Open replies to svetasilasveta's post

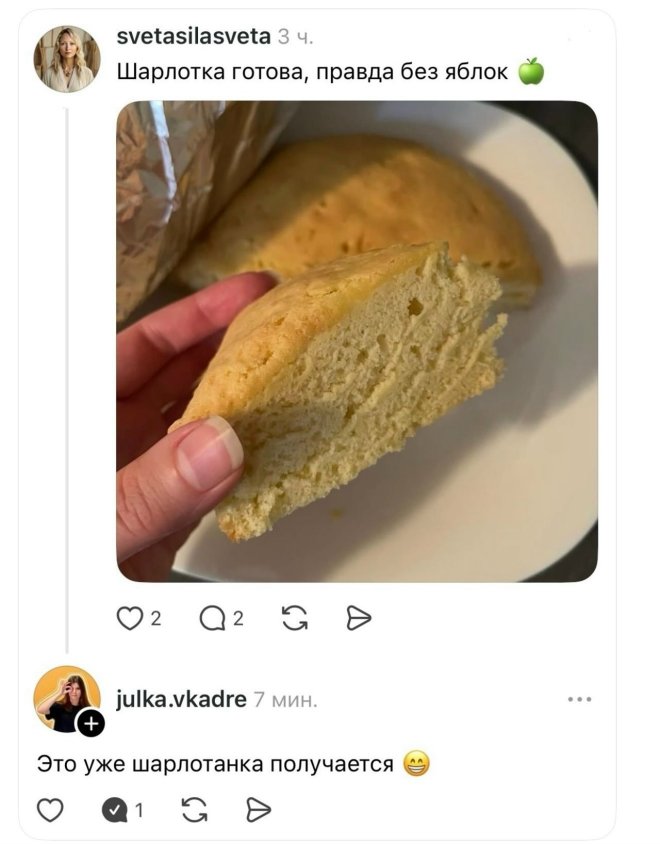[x=212, y=620]
